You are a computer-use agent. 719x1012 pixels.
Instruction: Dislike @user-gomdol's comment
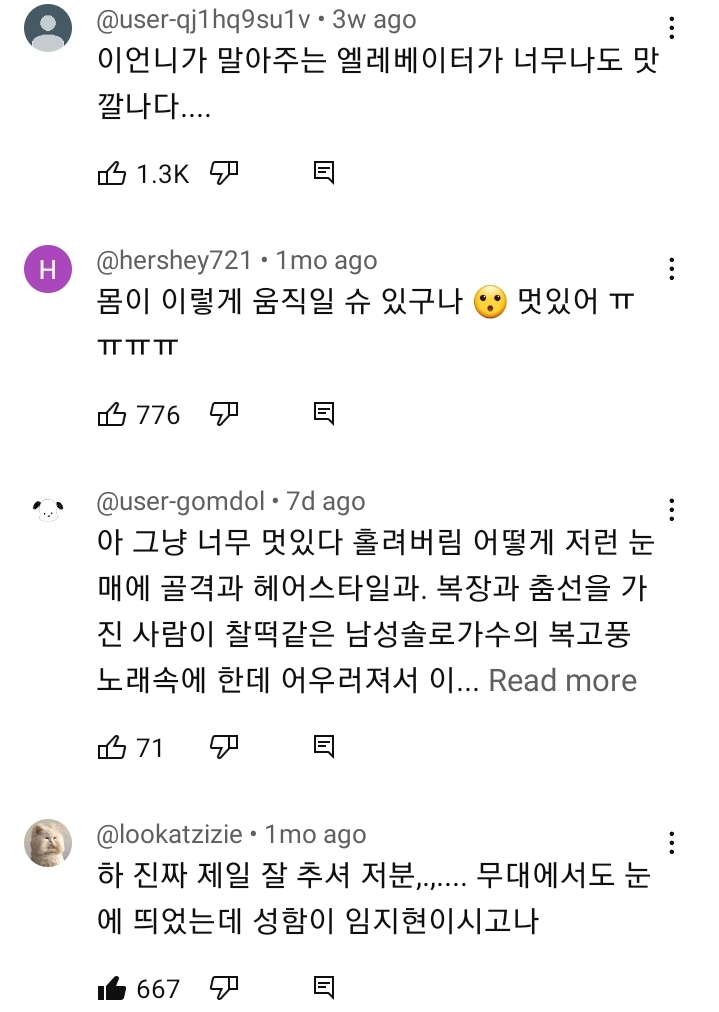(224, 746)
